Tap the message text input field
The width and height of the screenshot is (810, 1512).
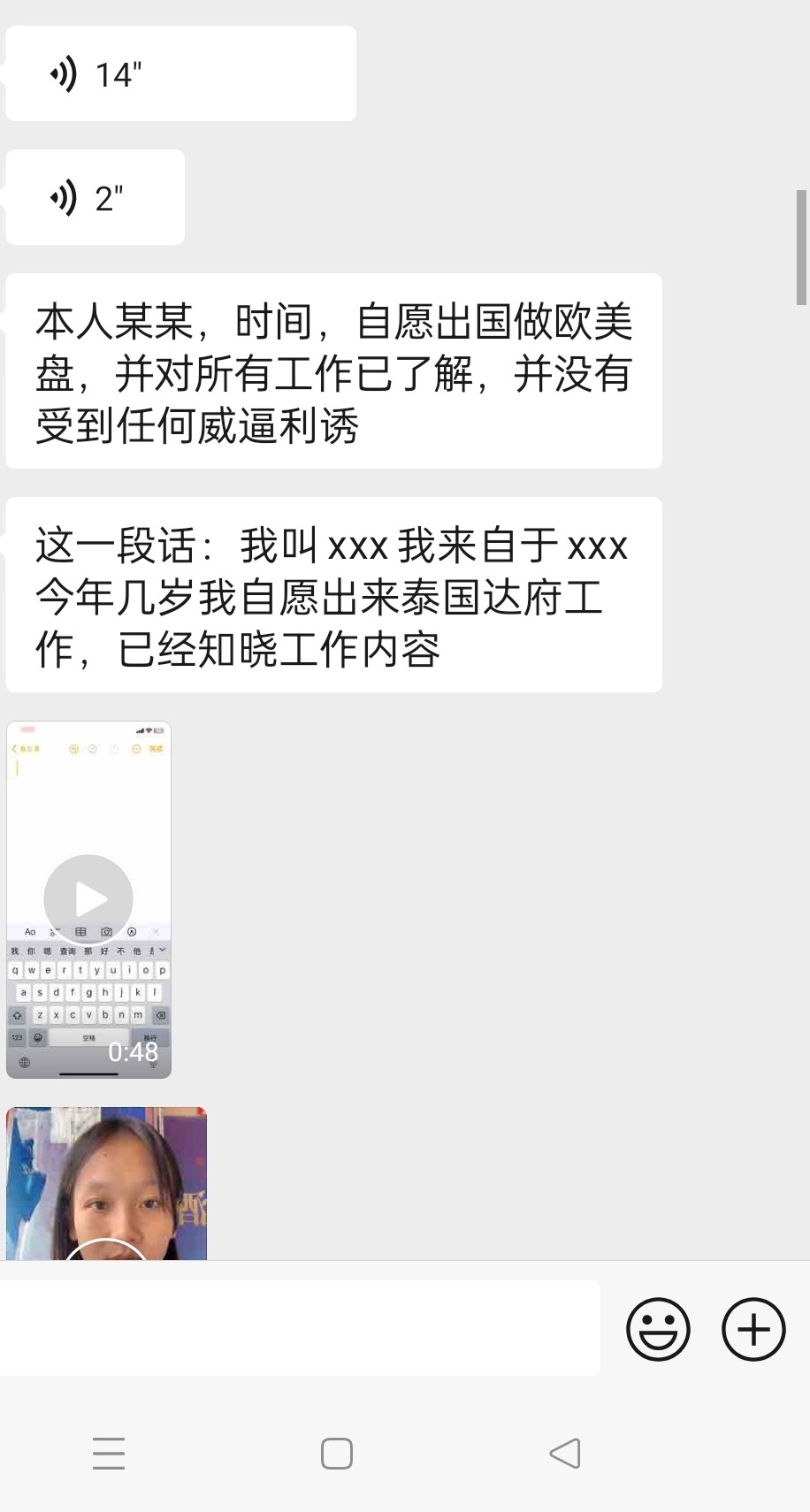[299, 1328]
